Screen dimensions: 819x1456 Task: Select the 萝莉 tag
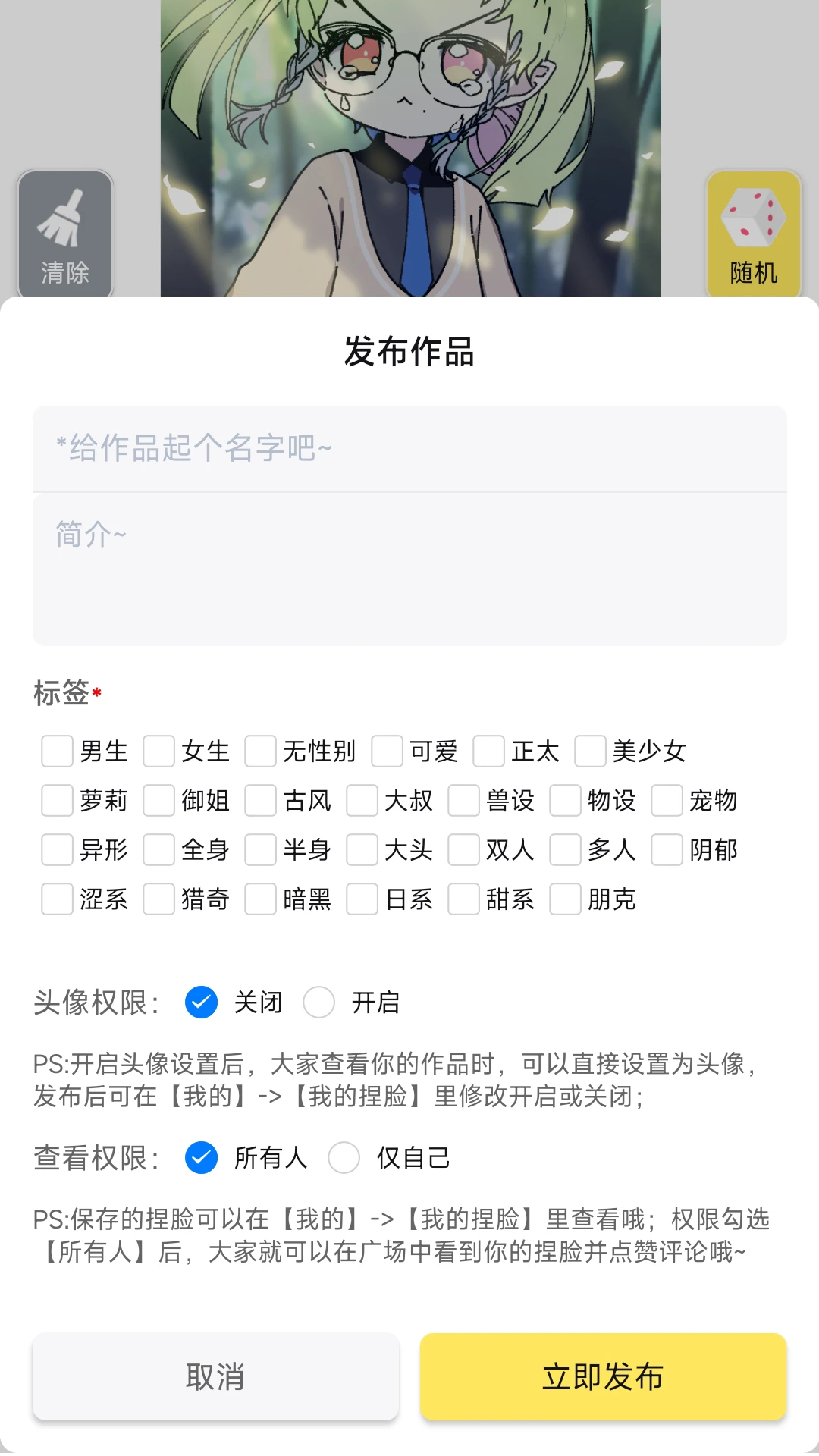click(57, 801)
